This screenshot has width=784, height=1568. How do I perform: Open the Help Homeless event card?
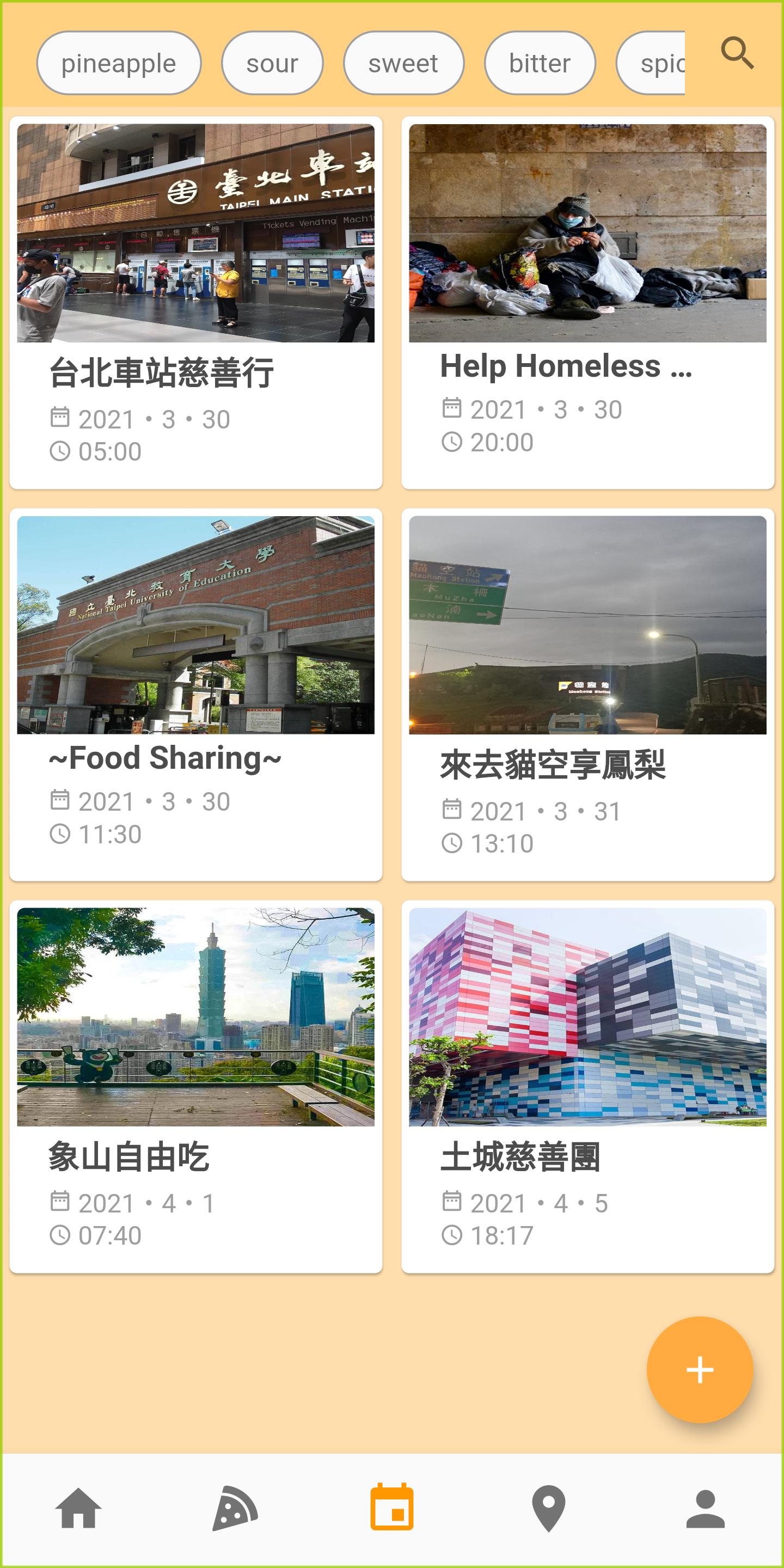pyautogui.click(x=587, y=303)
